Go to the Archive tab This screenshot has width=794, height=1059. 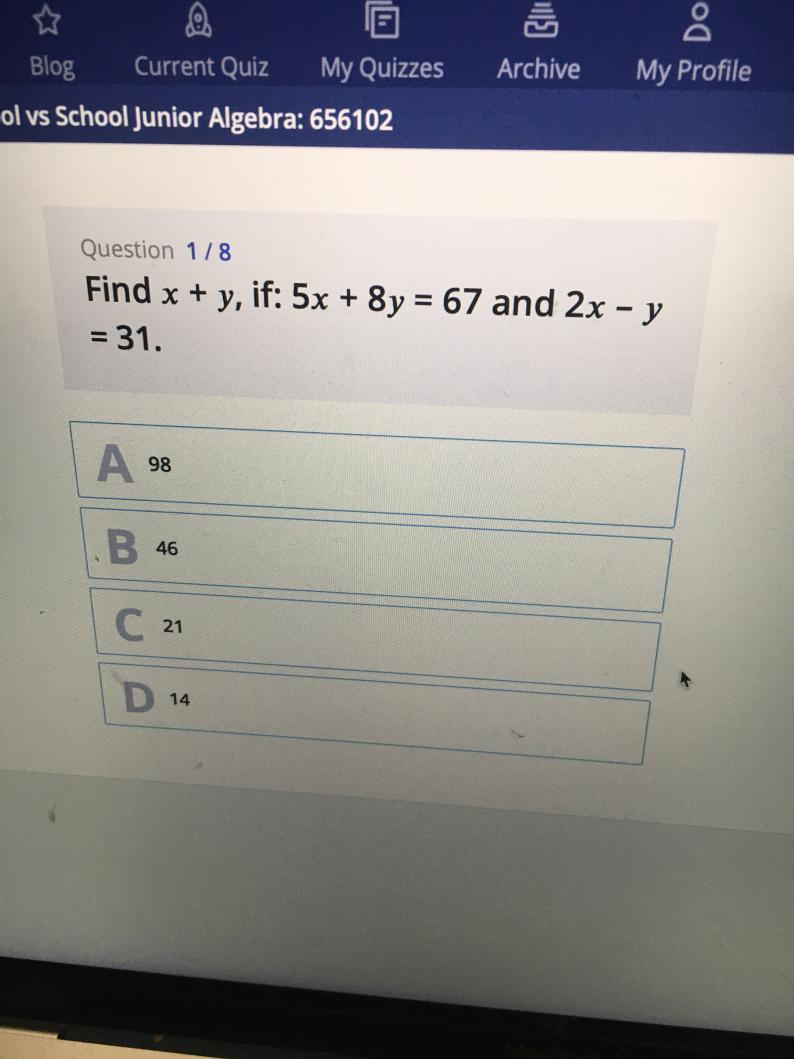(539, 47)
